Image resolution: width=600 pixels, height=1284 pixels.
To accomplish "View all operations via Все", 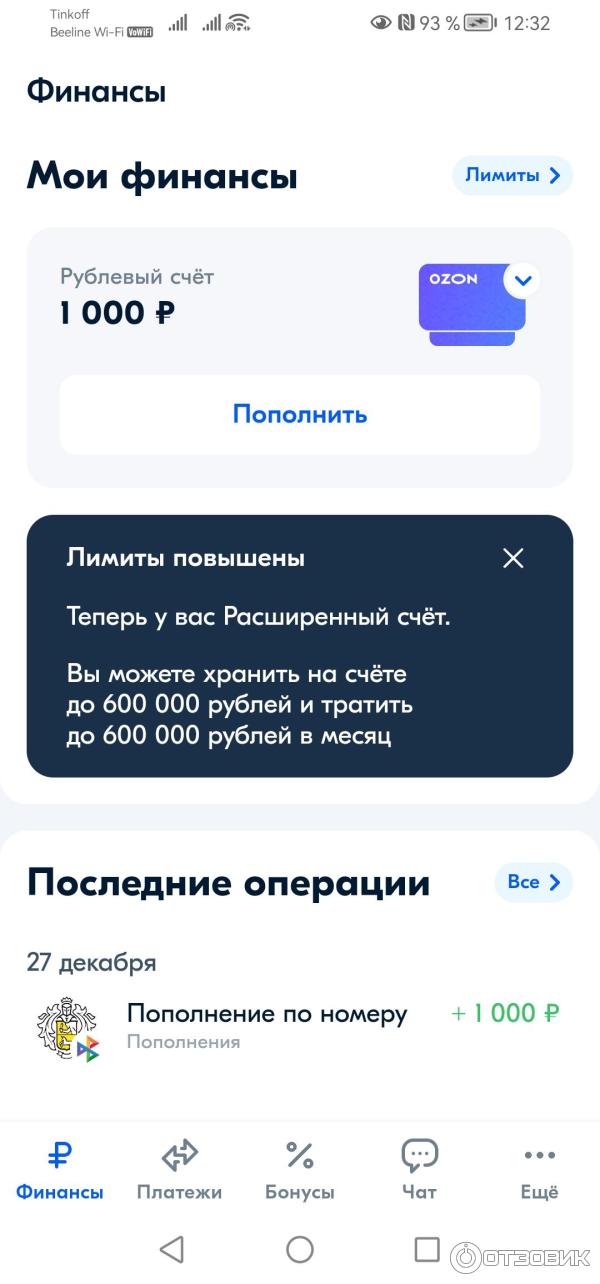I will [533, 882].
